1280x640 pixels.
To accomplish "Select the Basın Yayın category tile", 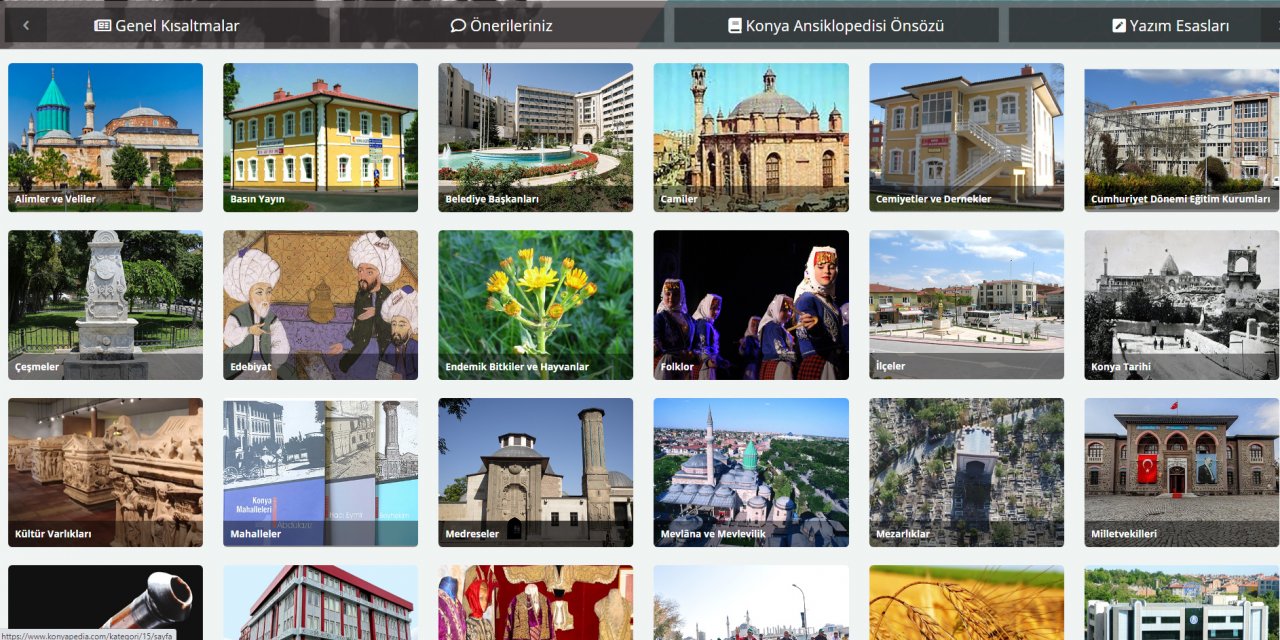I will pos(320,137).
